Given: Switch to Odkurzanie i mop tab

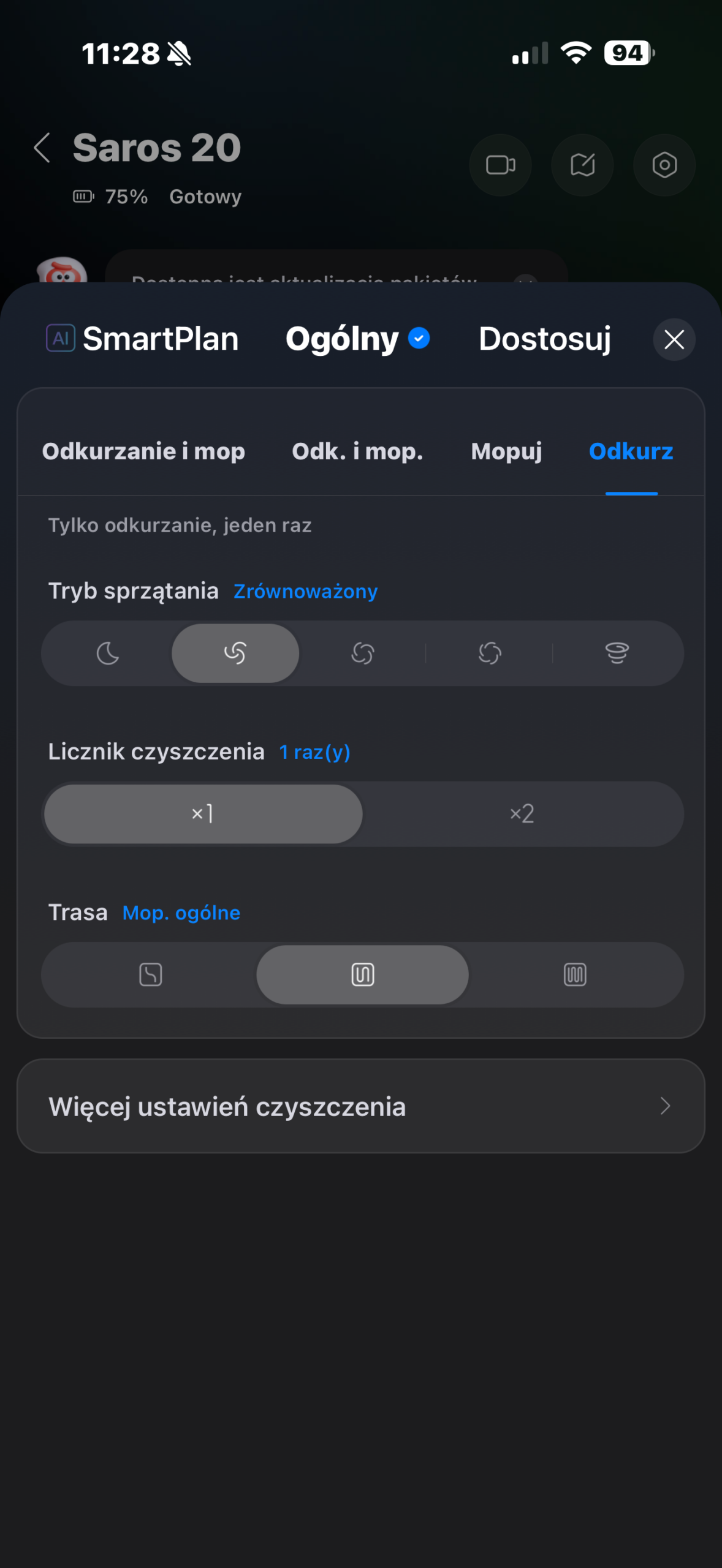Looking at the screenshot, I should click(x=143, y=451).
